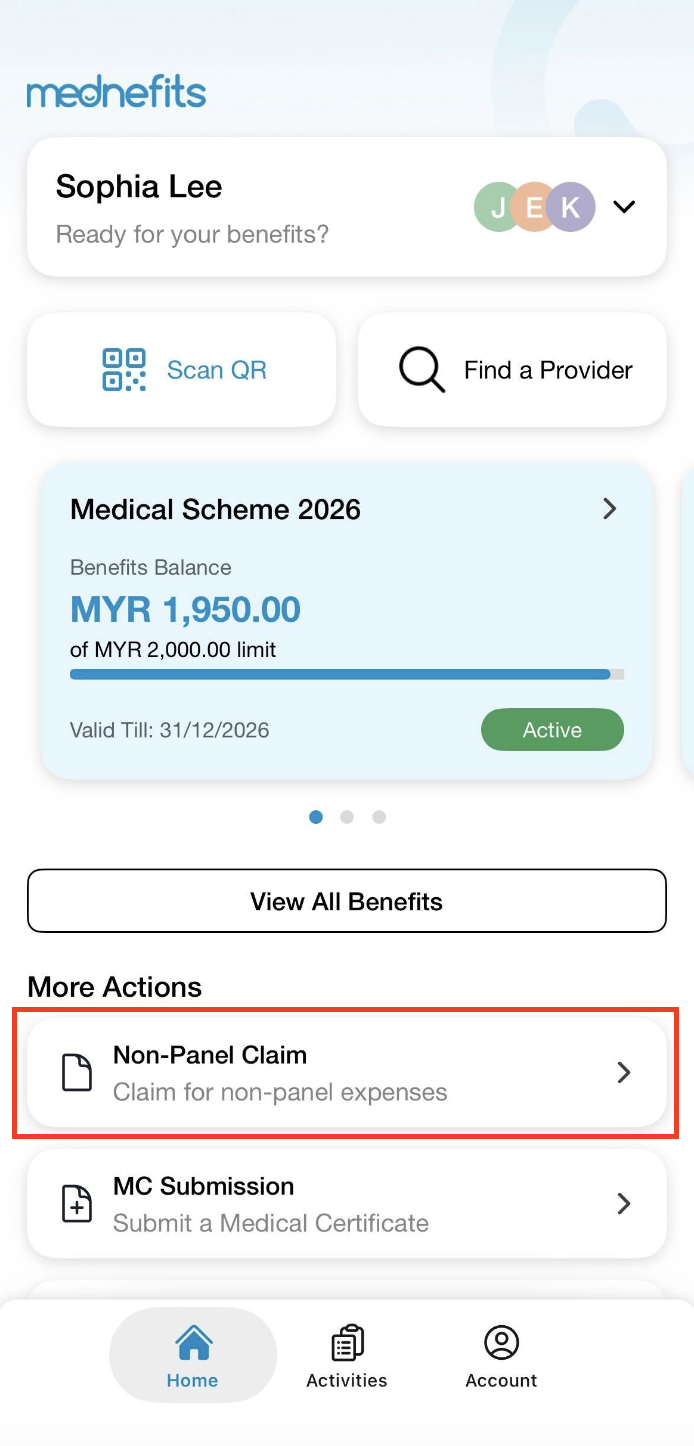Image resolution: width=694 pixels, height=1446 pixels.
Task: Open MC Submission to submit a certificate
Action: pos(346,1204)
